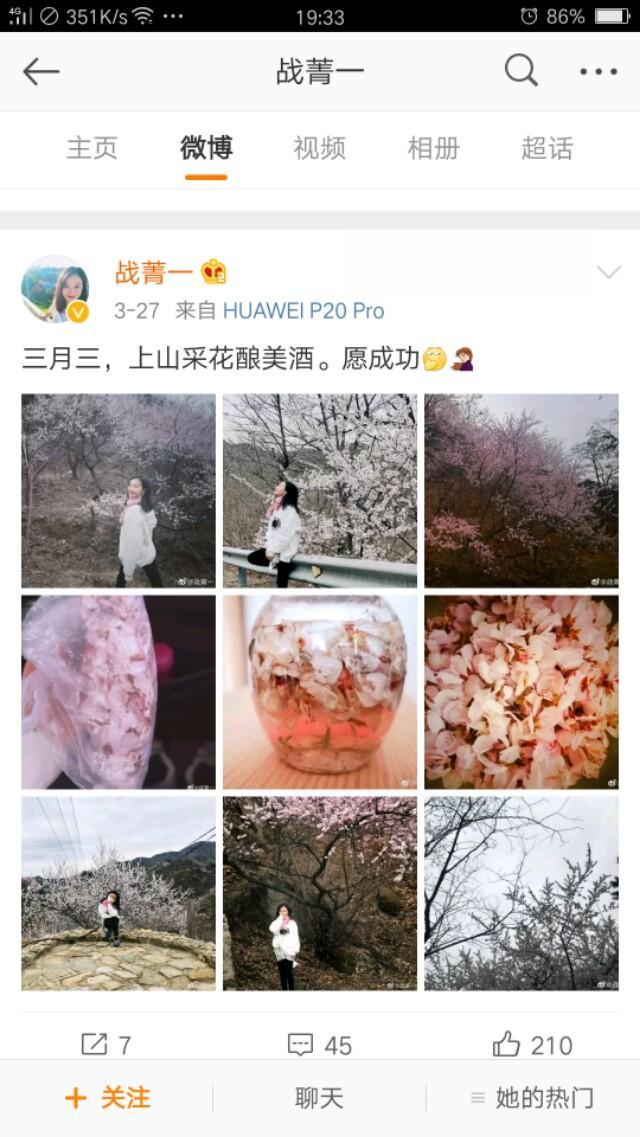This screenshot has width=640, height=1137.
Task: Open search on this profile
Action: 520,71
